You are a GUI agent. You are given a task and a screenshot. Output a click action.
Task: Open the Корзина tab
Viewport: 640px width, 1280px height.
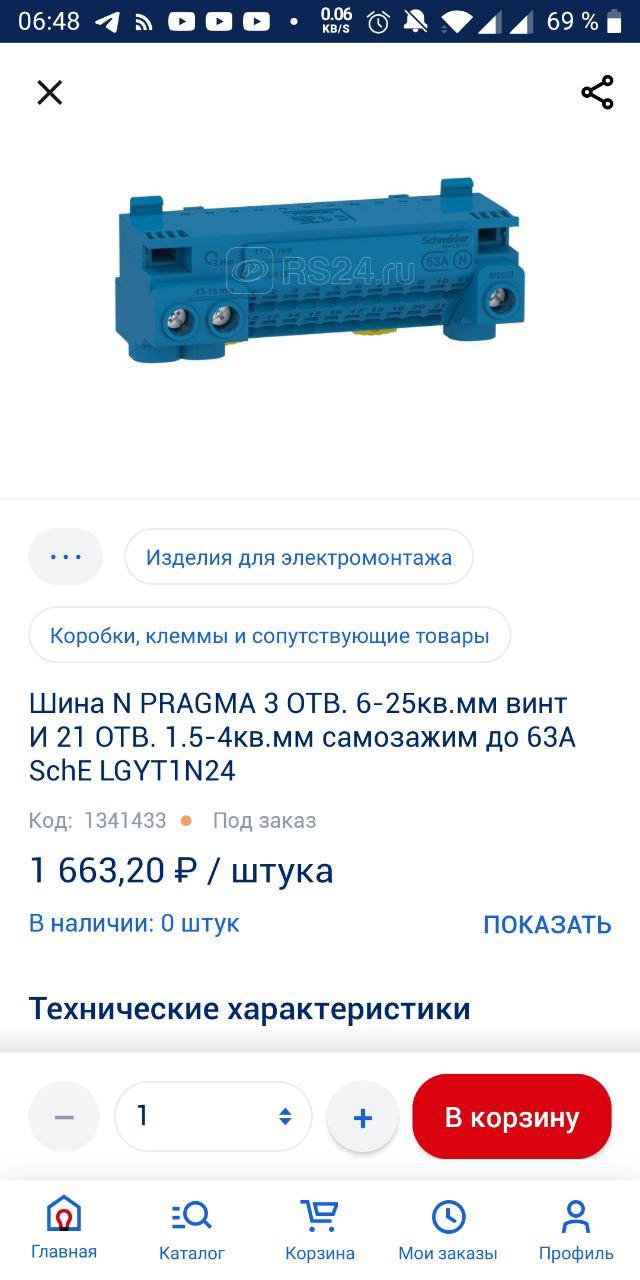click(x=320, y=1228)
